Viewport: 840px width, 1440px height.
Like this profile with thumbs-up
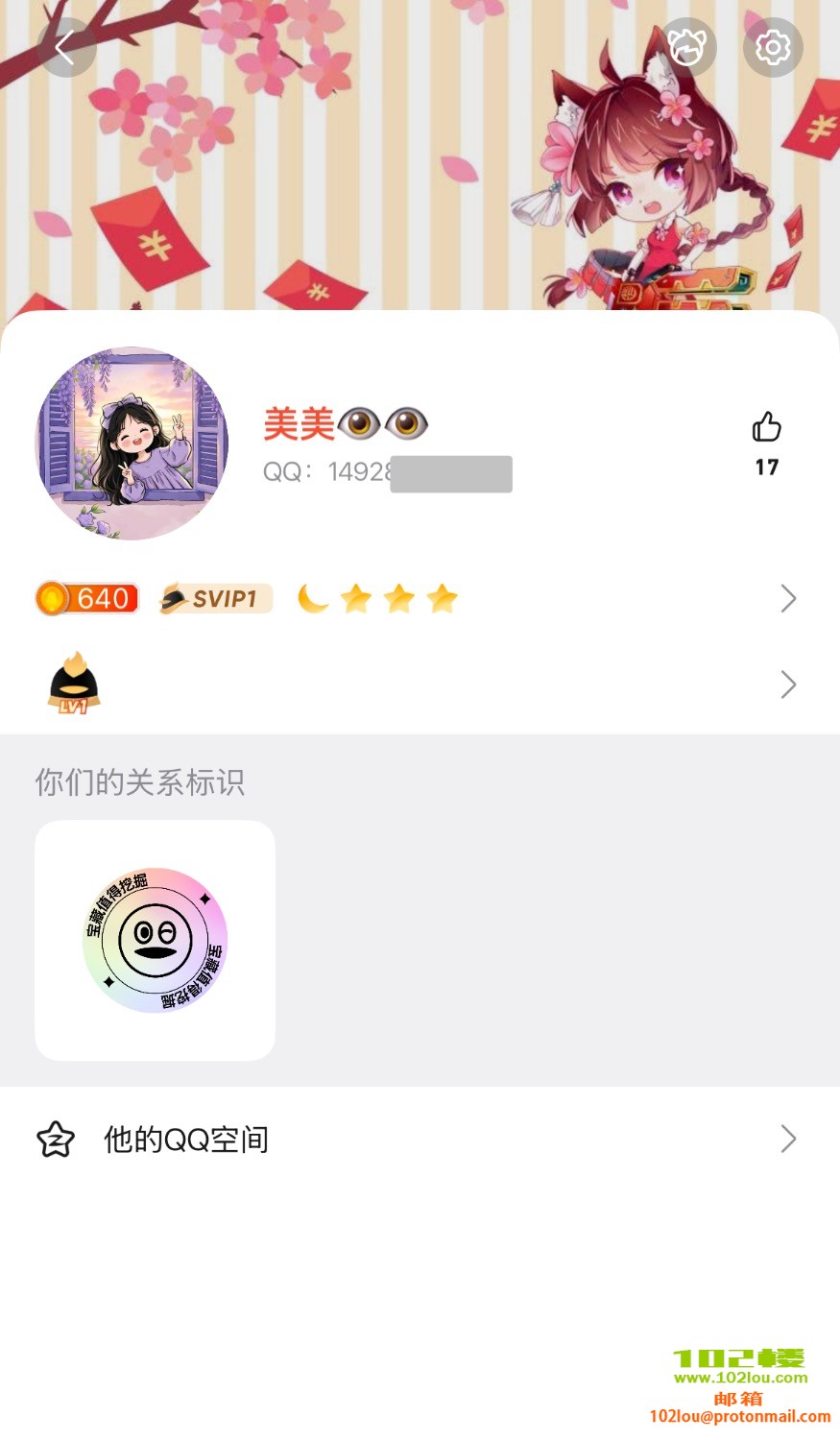pos(766,428)
